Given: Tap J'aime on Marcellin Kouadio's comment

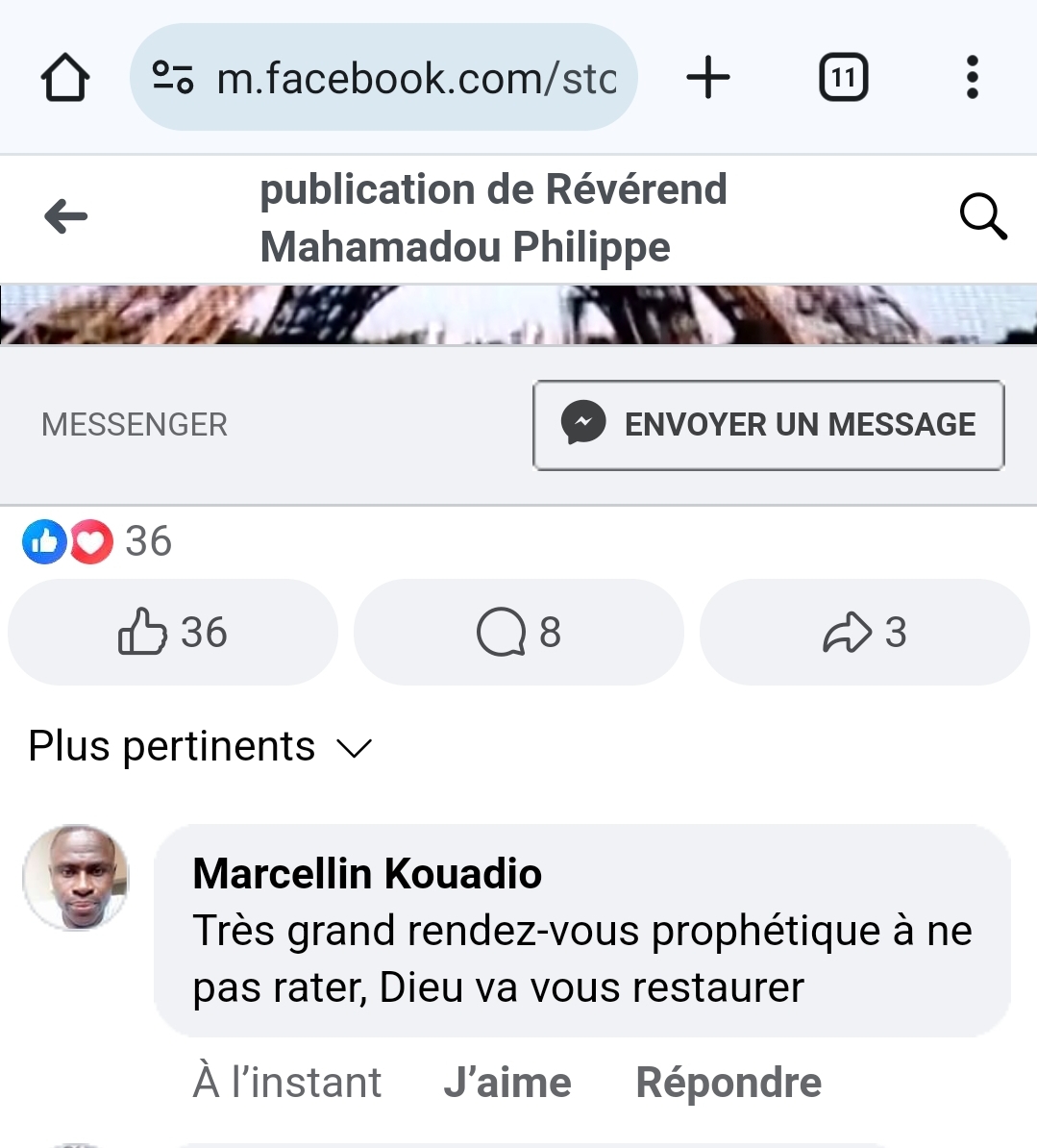Looking at the screenshot, I should coord(507,1083).
